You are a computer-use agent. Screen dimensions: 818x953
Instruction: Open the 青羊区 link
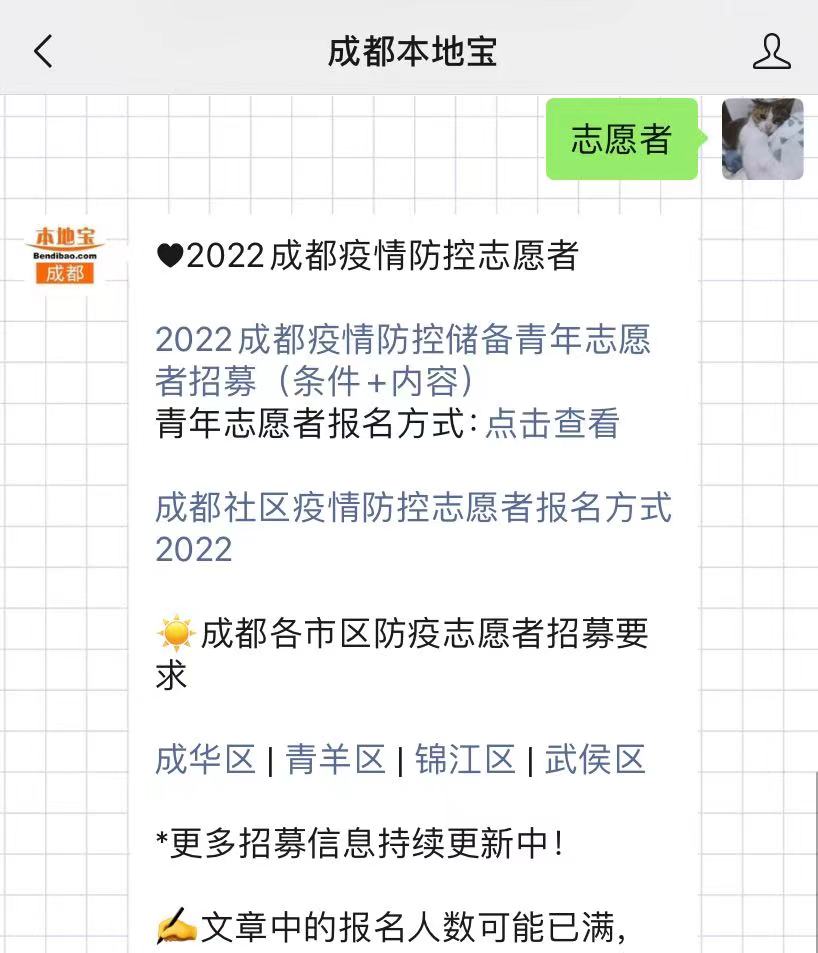click(335, 760)
